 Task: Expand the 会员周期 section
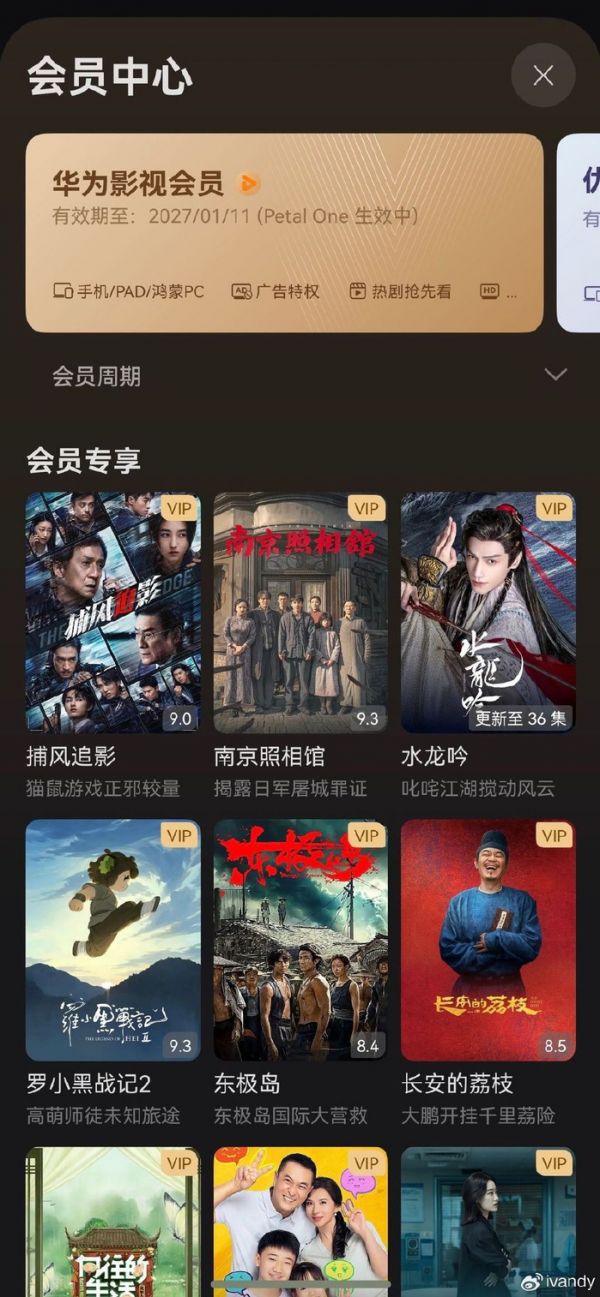(555, 375)
